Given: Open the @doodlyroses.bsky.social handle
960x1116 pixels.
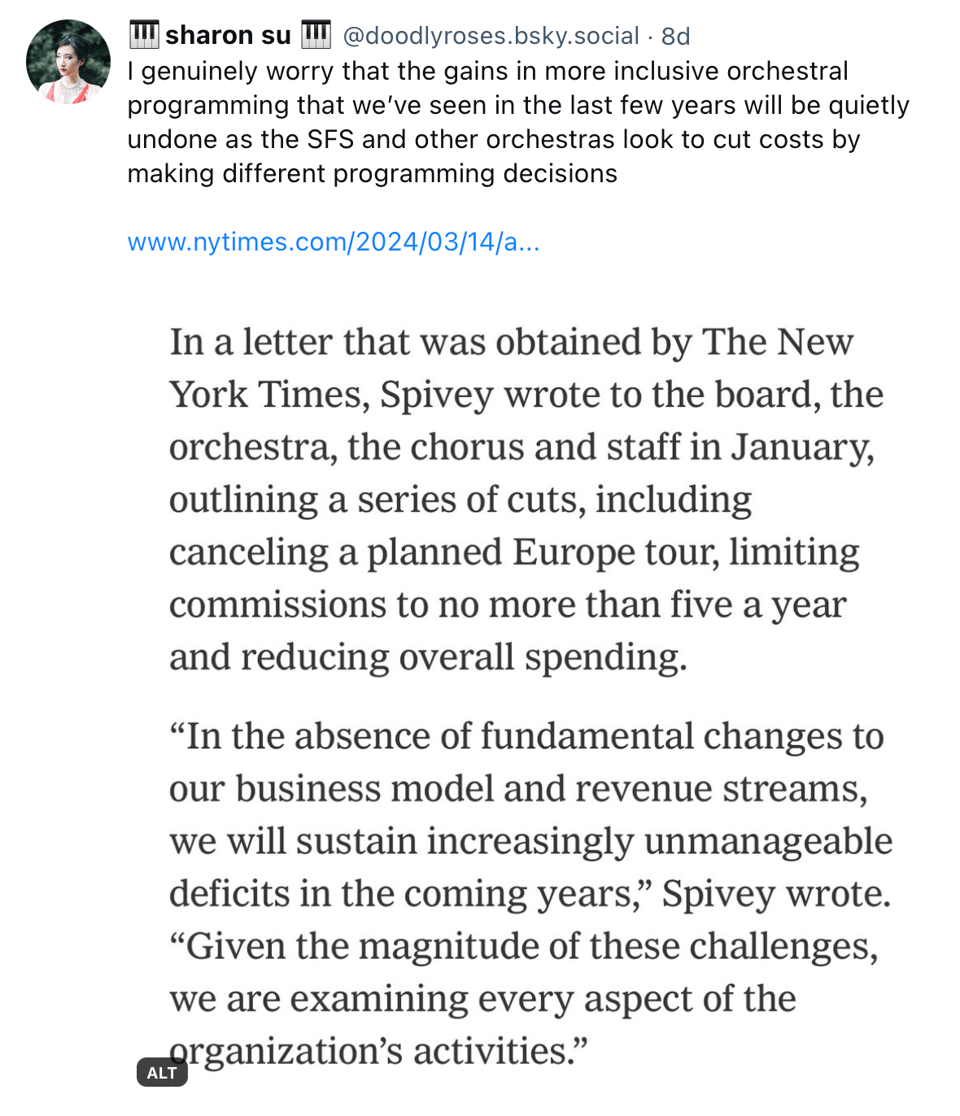Looking at the screenshot, I should (x=490, y=37).
